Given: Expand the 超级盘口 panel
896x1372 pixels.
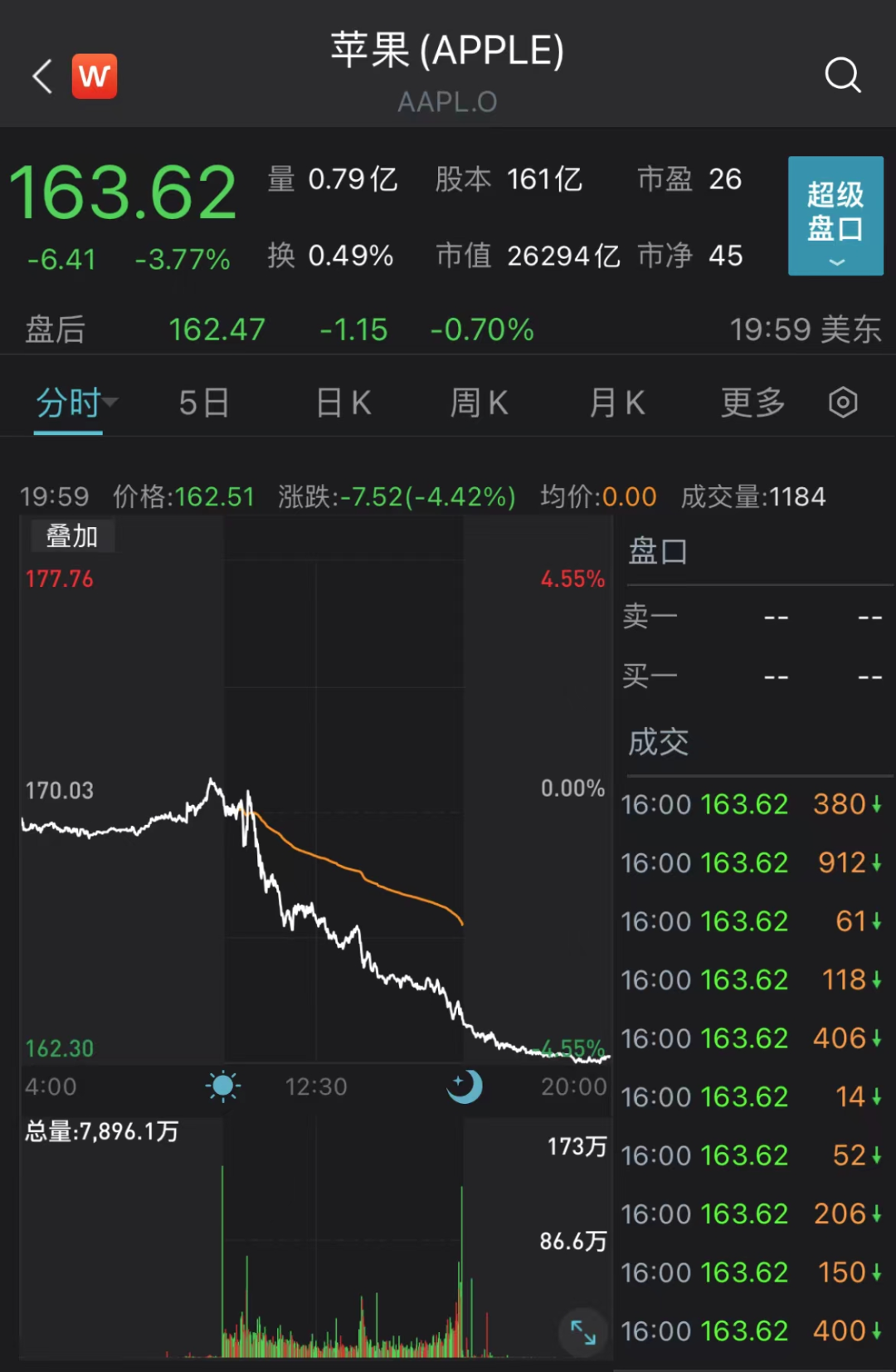Looking at the screenshot, I should tap(835, 216).
